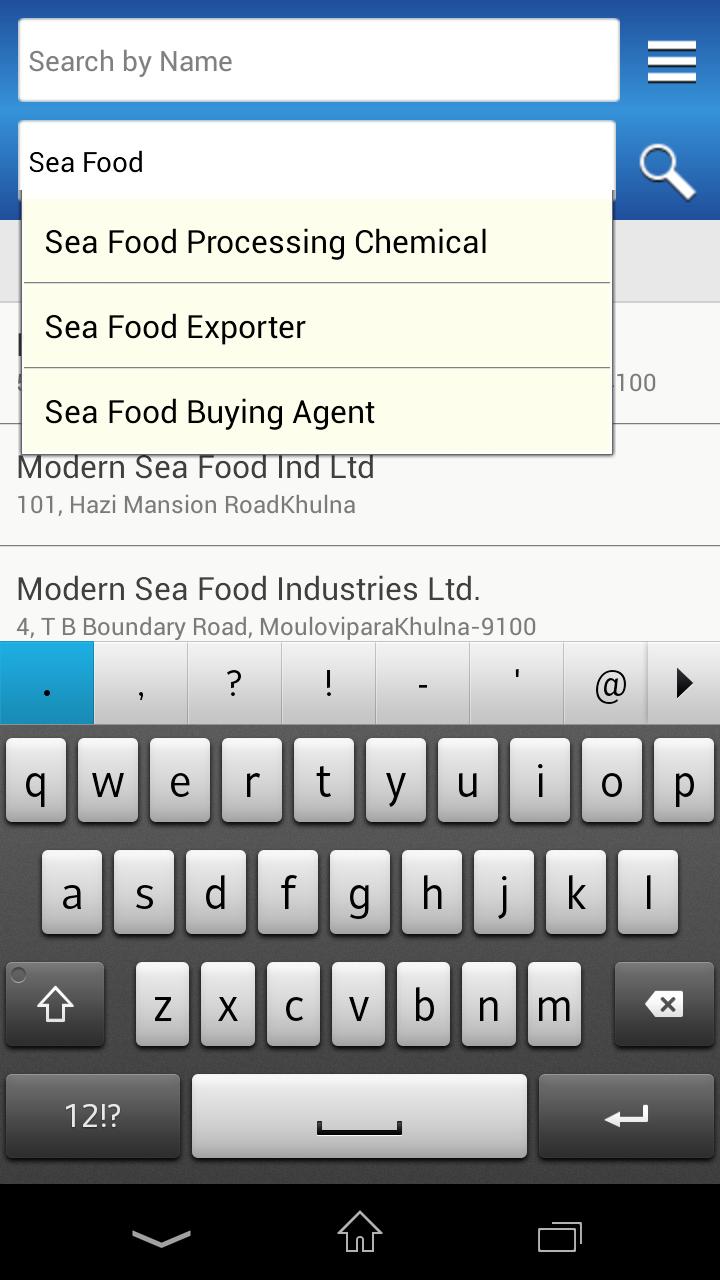Viewport: 720px width, 1280px height.
Task: Tap the search magnifier icon
Action: [666, 172]
